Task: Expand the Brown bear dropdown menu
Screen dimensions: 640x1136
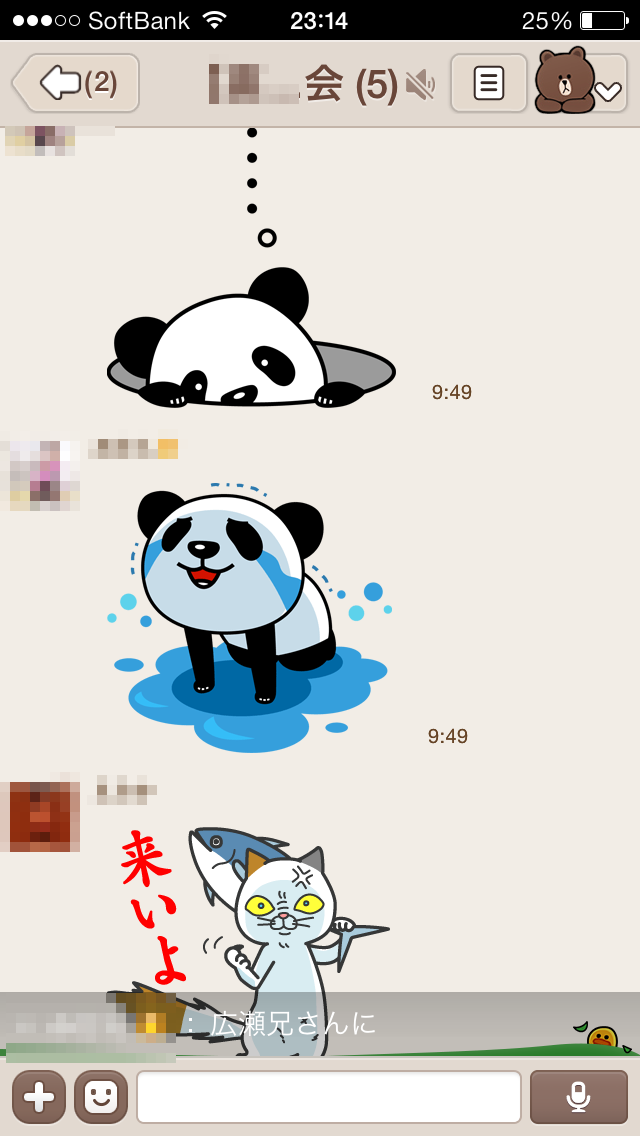Action: pyautogui.click(x=581, y=83)
